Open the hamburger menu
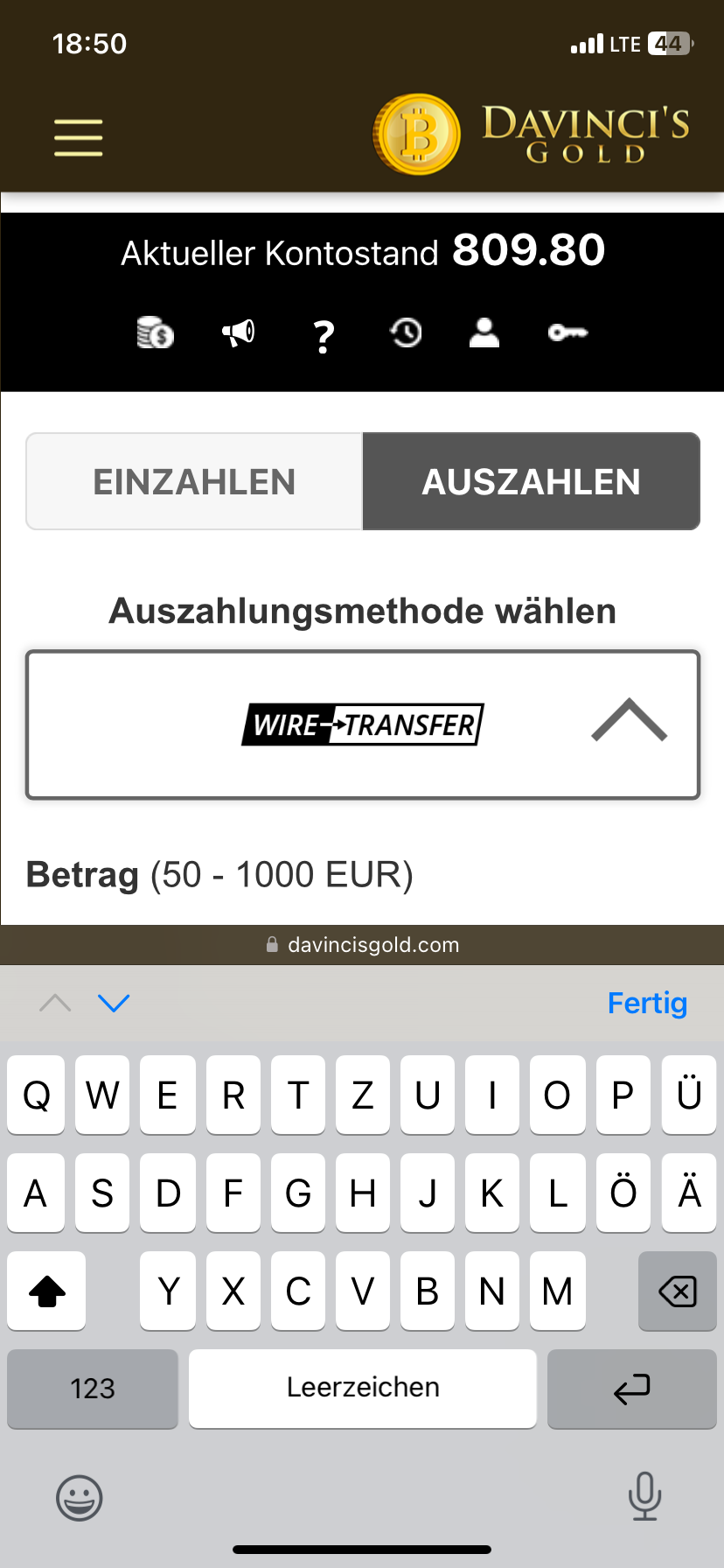This screenshot has height=1568, width=724. click(79, 138)
